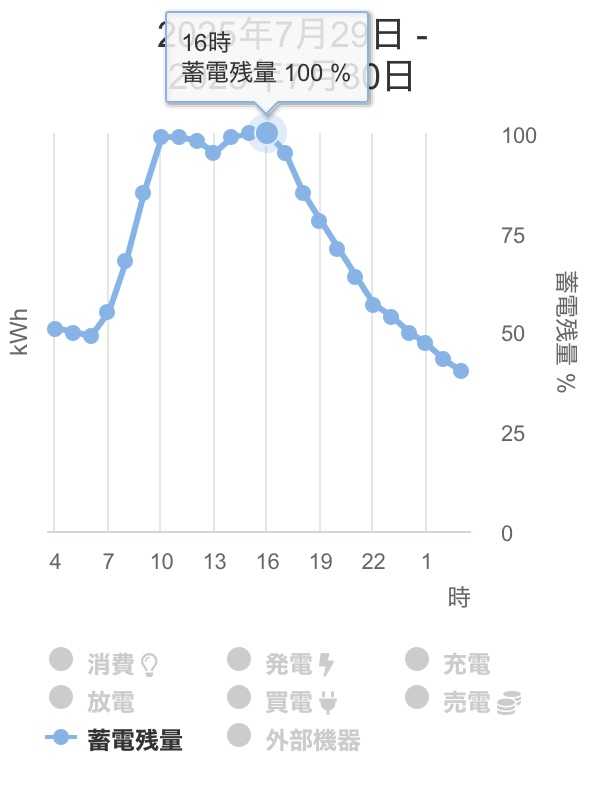Toggle the 外部機器 legend entry
The image size is (601, 792).
[312, 740]
